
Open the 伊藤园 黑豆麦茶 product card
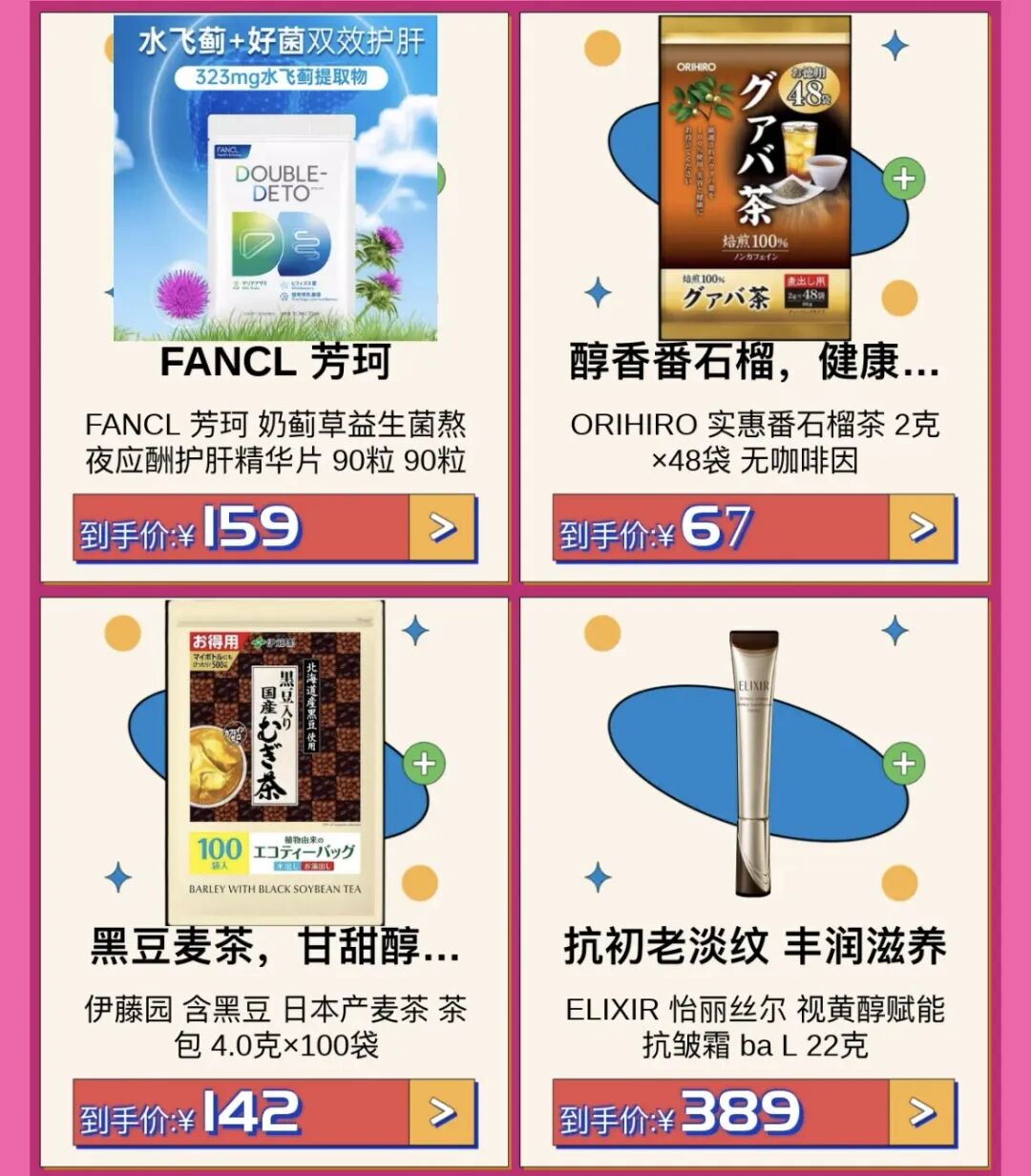point(275,764)
